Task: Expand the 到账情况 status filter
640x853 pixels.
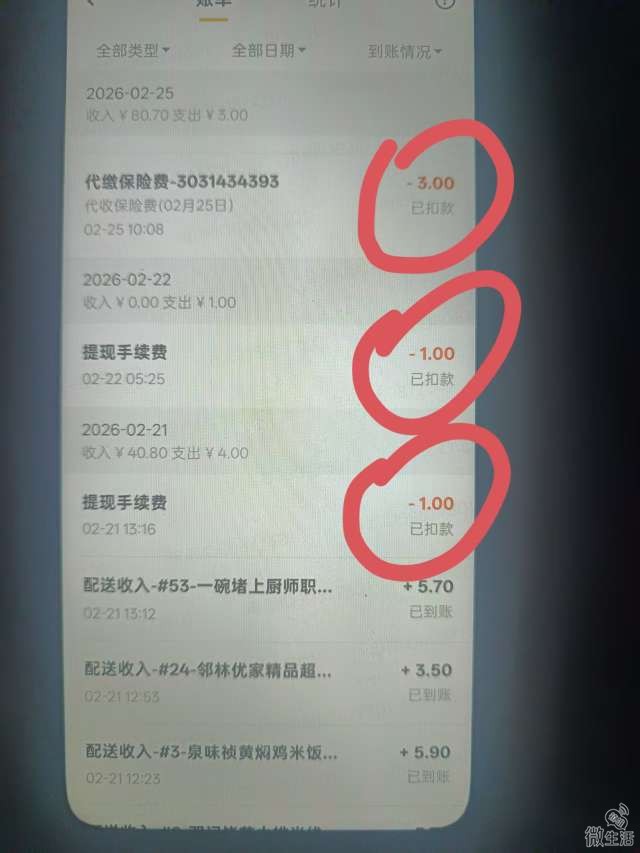Action: click(x=404, y=49)
